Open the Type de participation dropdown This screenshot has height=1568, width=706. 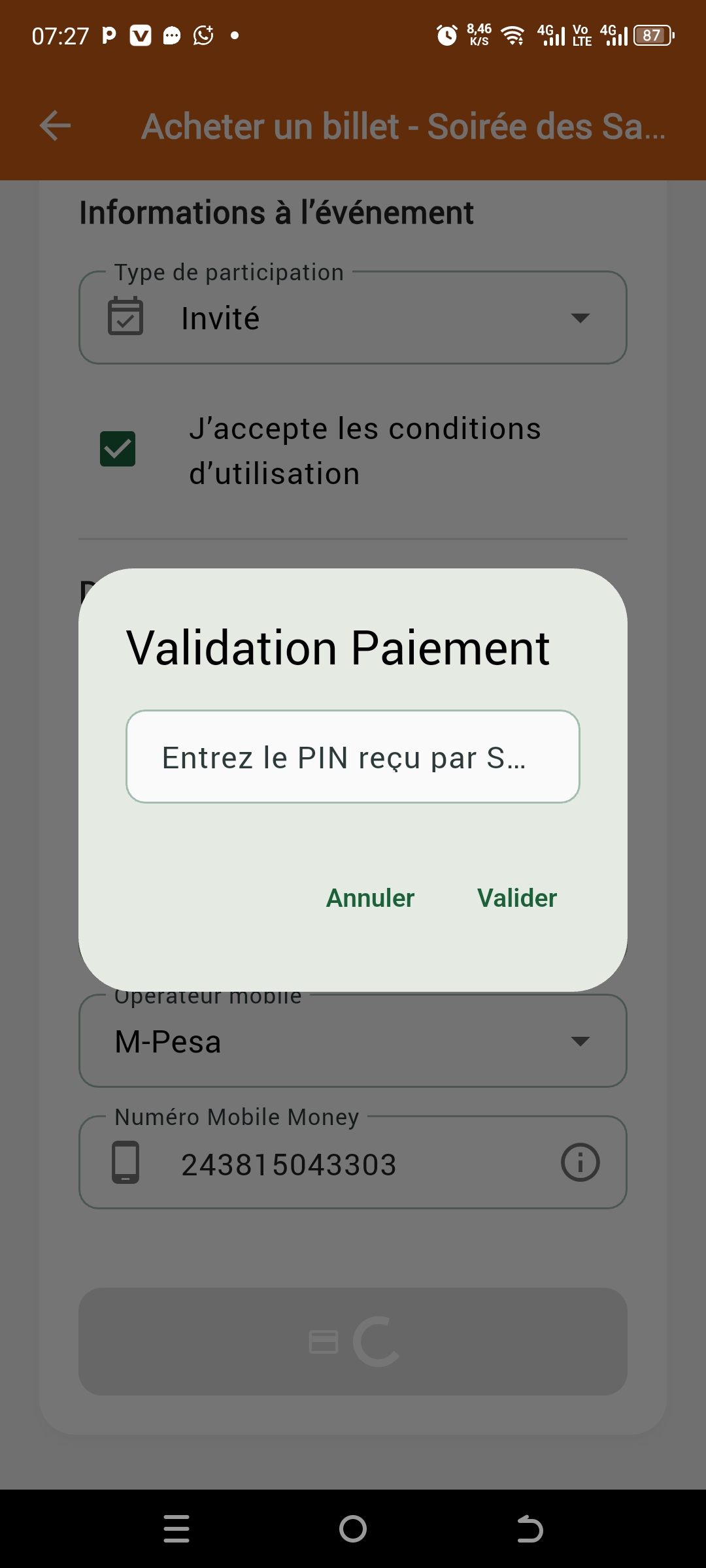coord(578,318)
